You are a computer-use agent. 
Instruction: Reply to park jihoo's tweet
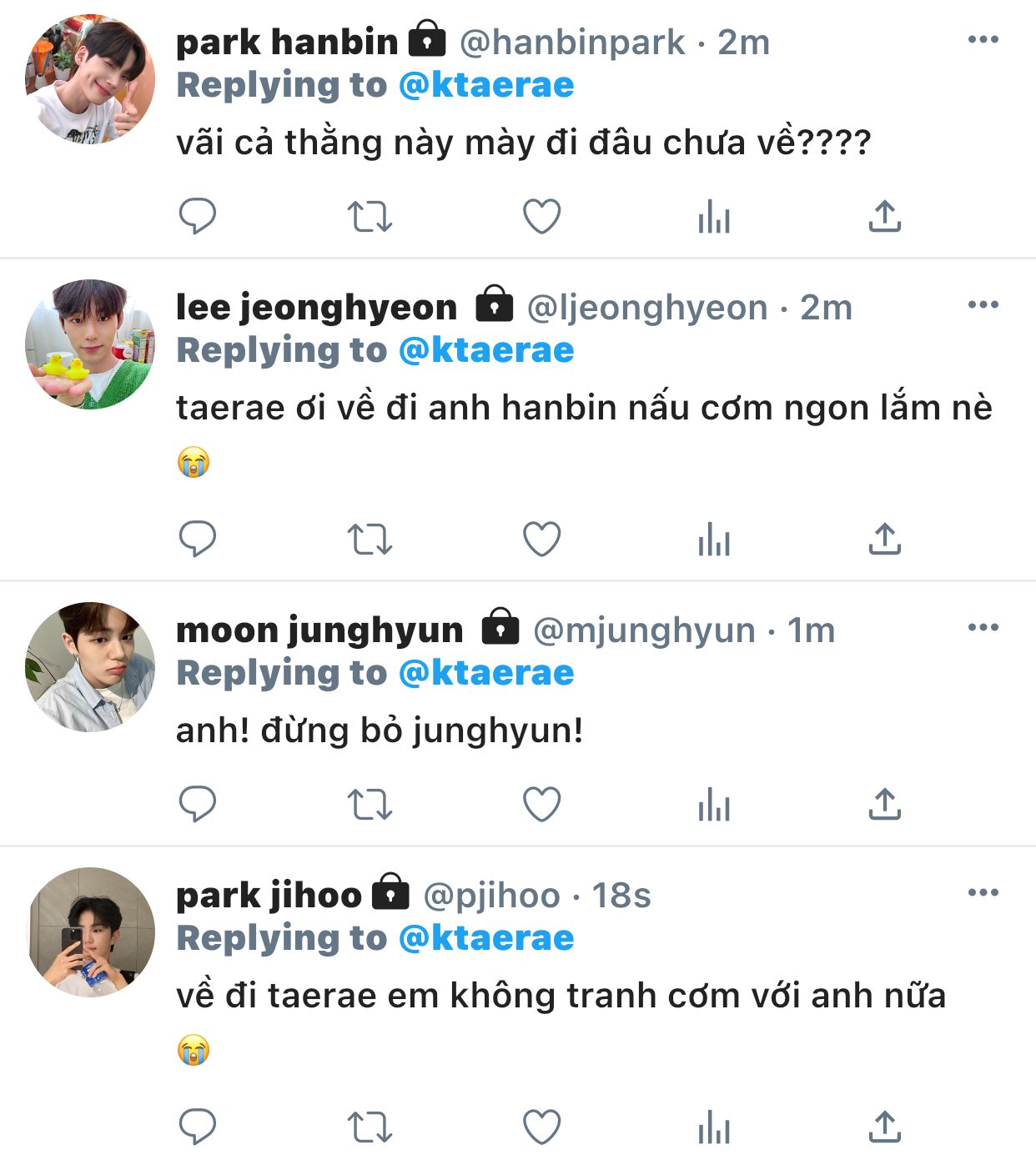(198, 1128)
